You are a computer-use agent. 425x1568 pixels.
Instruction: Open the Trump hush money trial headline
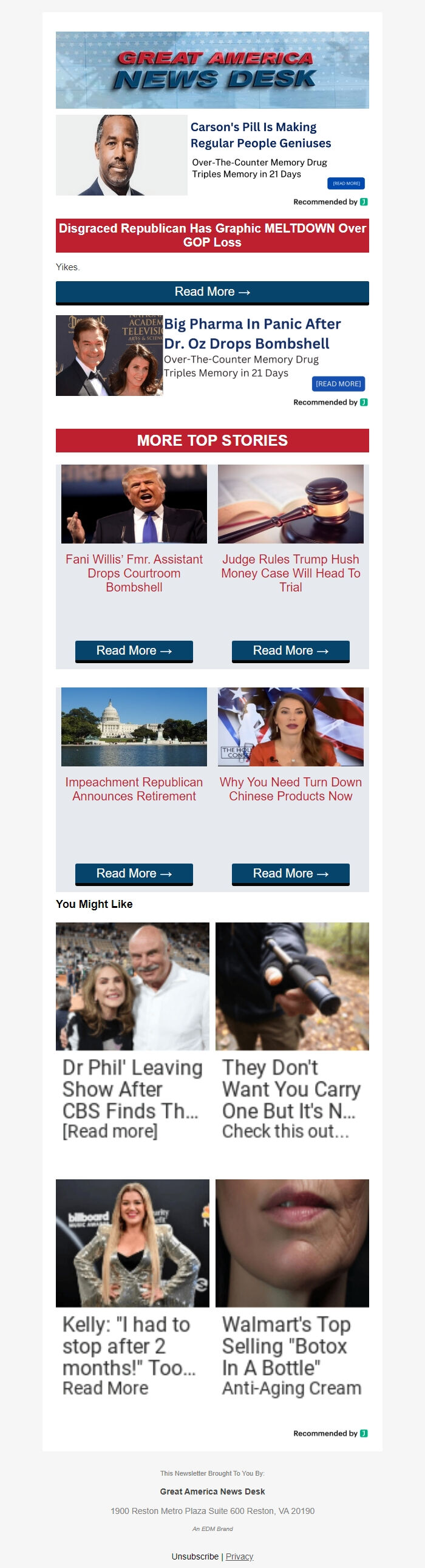click(290, 573)
